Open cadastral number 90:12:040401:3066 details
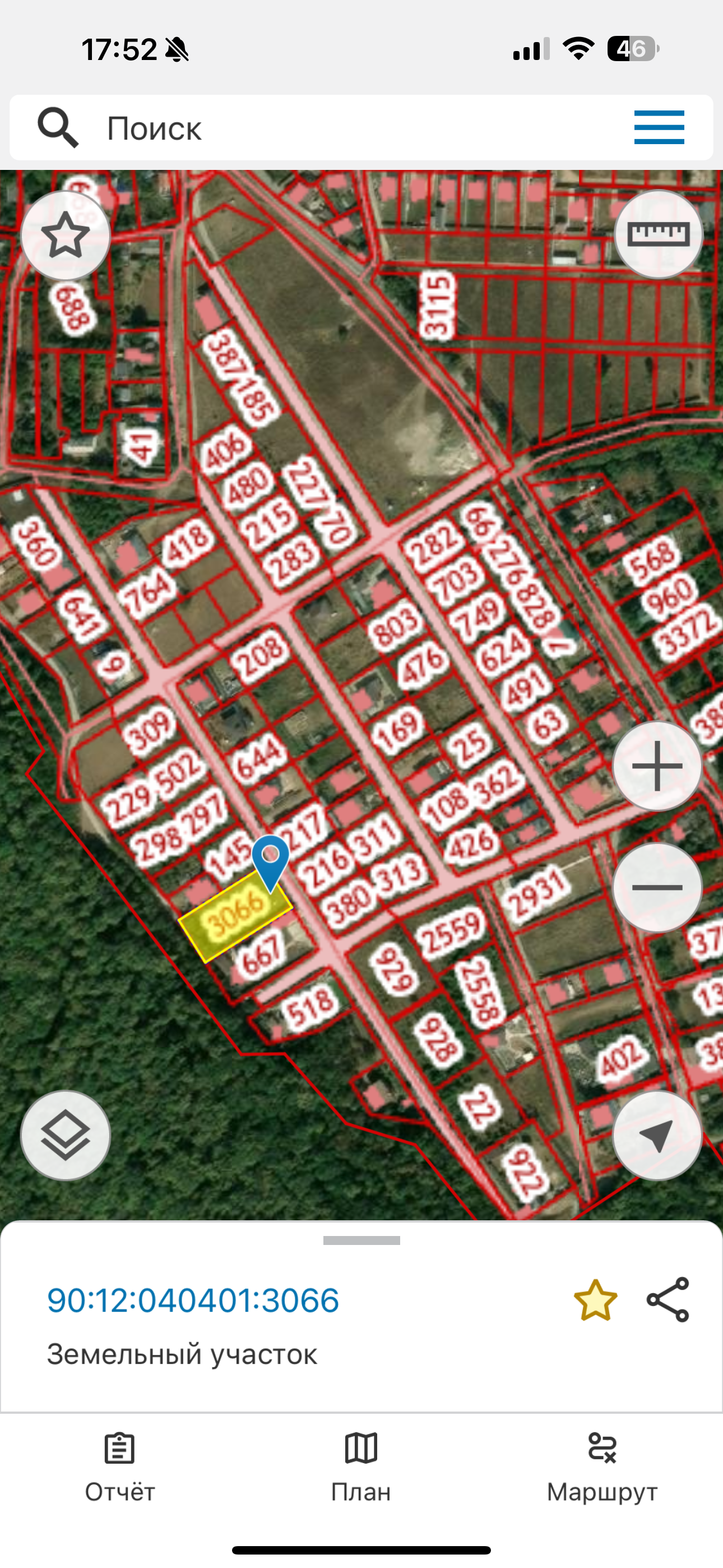Screen dimensions: 723x1568 click(193, 1301)
